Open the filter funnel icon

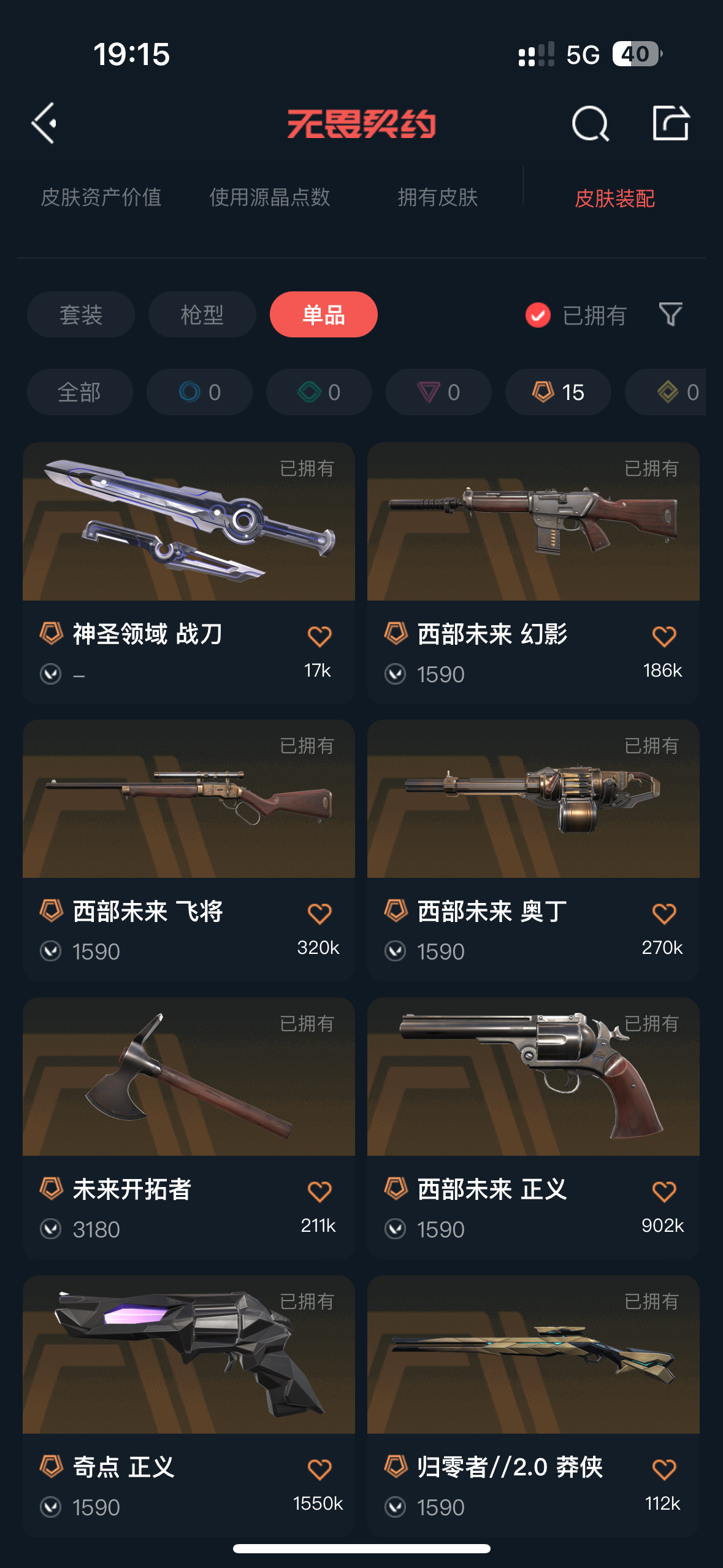670,315
